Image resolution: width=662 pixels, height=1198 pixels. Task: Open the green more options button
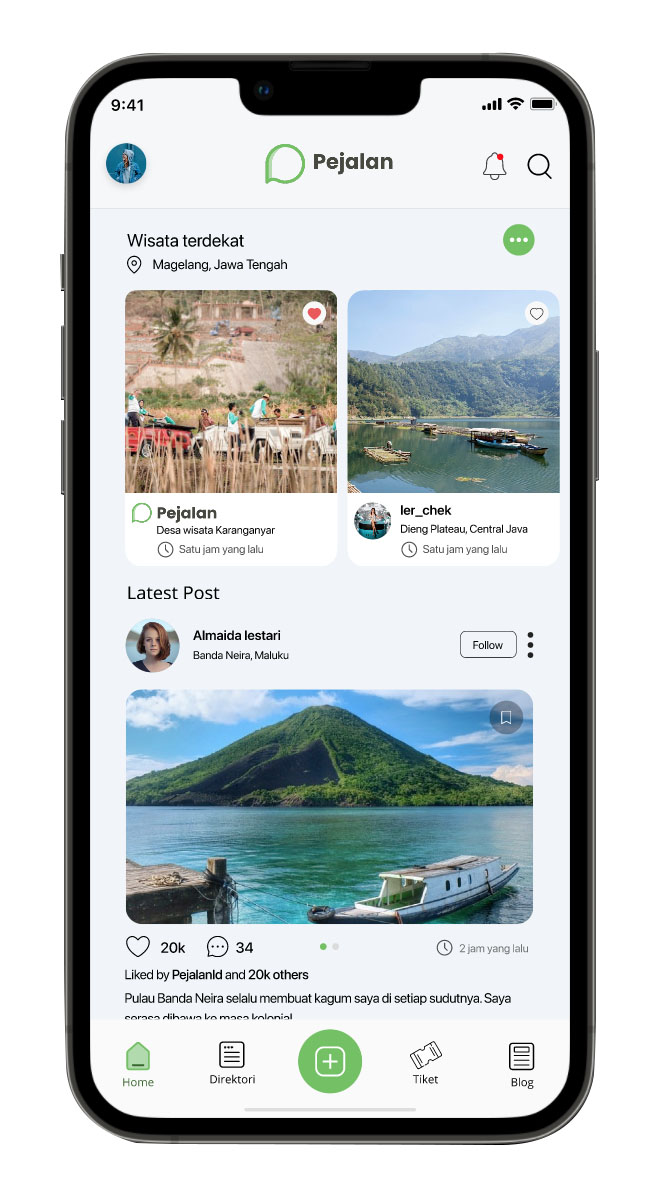(x=518, y=240)
